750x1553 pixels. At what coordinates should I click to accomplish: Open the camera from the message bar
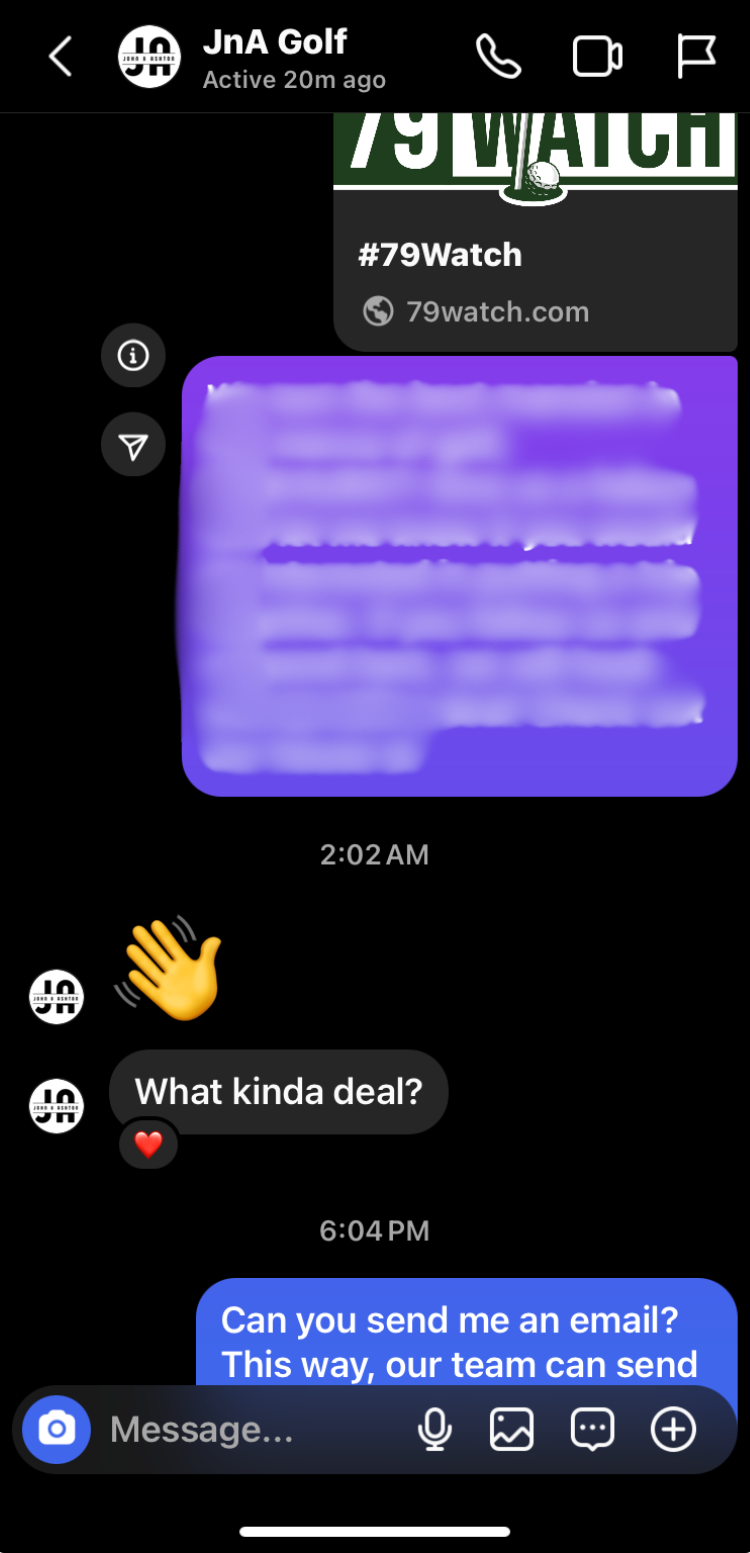(x=57, y=1429)
